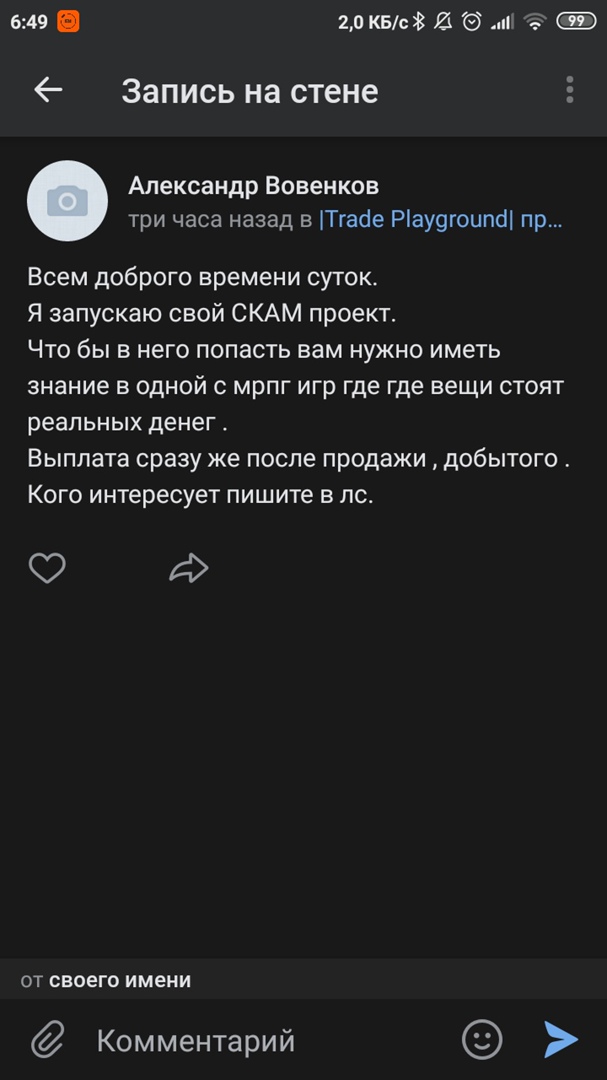Open the |Trade Playground| community link
This screenshot has height=1080, width=607.
point(415,220)
